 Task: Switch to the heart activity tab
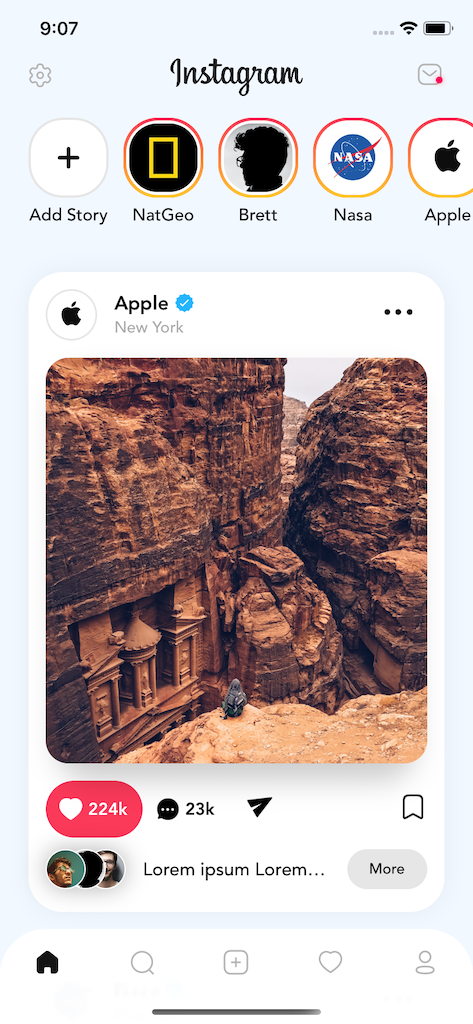[331, 962]
